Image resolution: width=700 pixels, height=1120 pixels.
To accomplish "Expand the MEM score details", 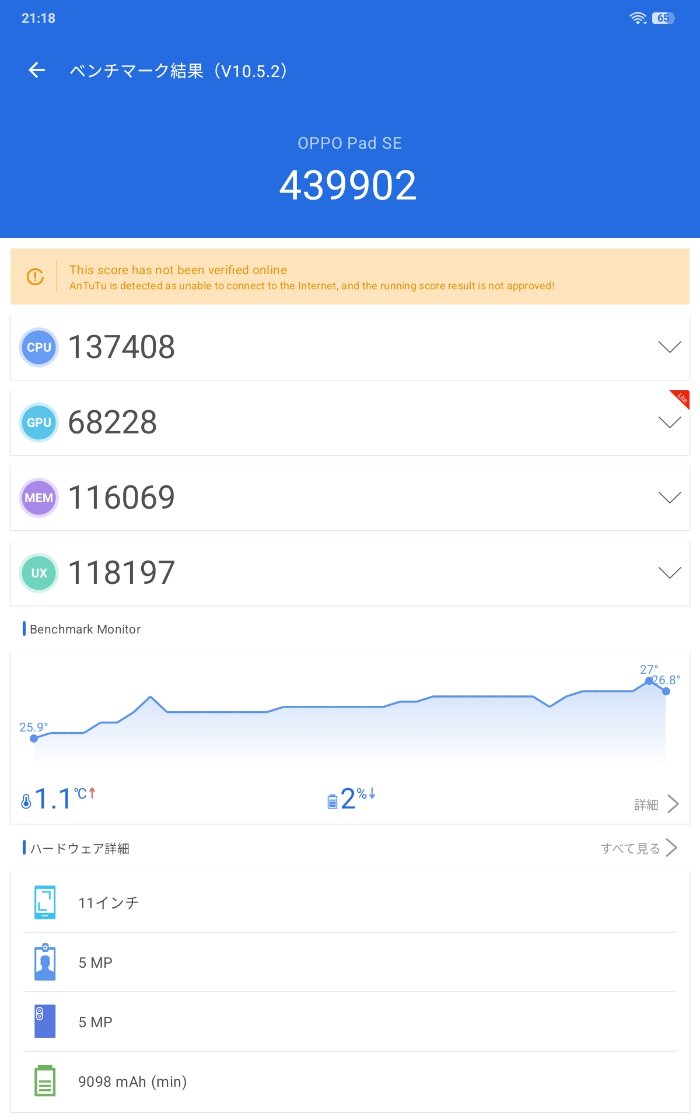I will (x=669, y=497).
